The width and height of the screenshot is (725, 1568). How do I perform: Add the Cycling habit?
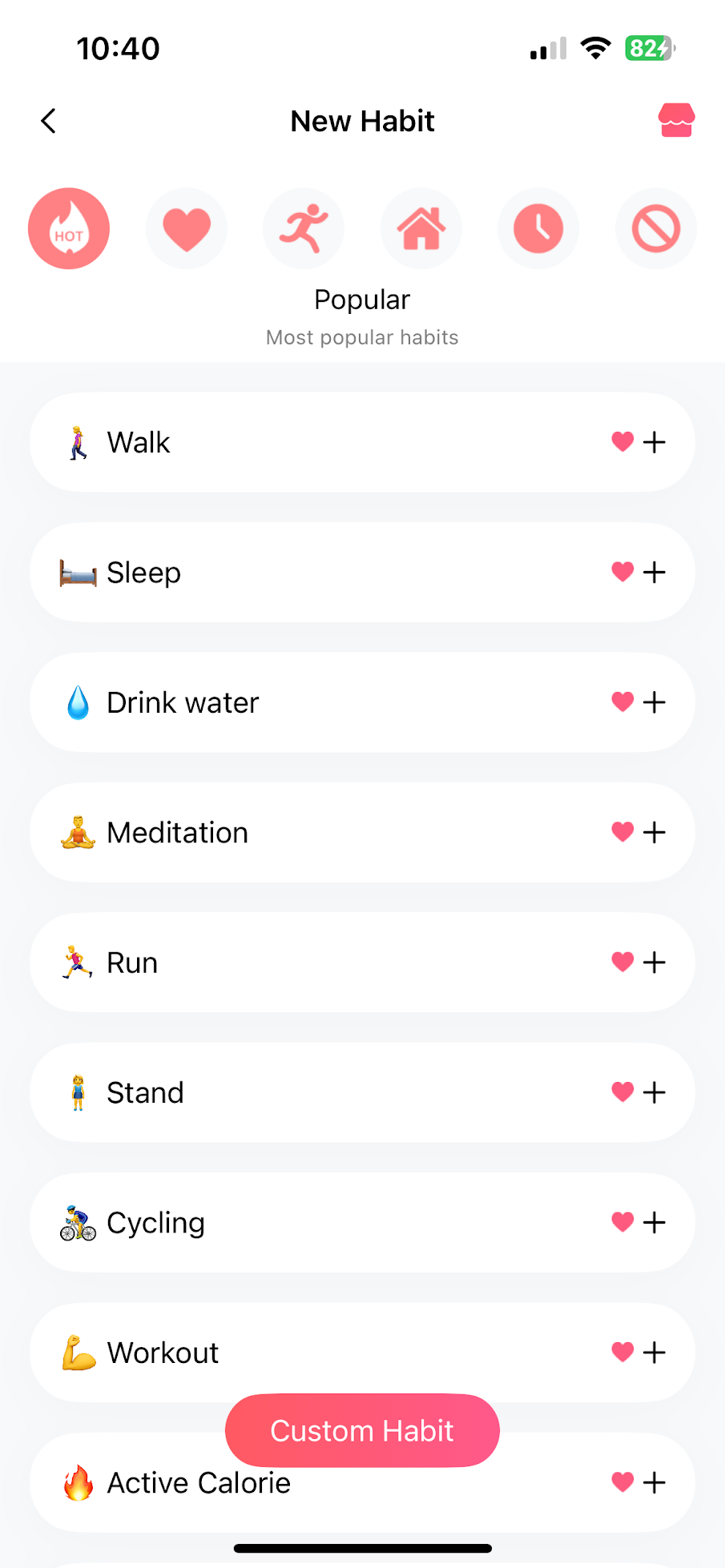(x=654, y=1223)
